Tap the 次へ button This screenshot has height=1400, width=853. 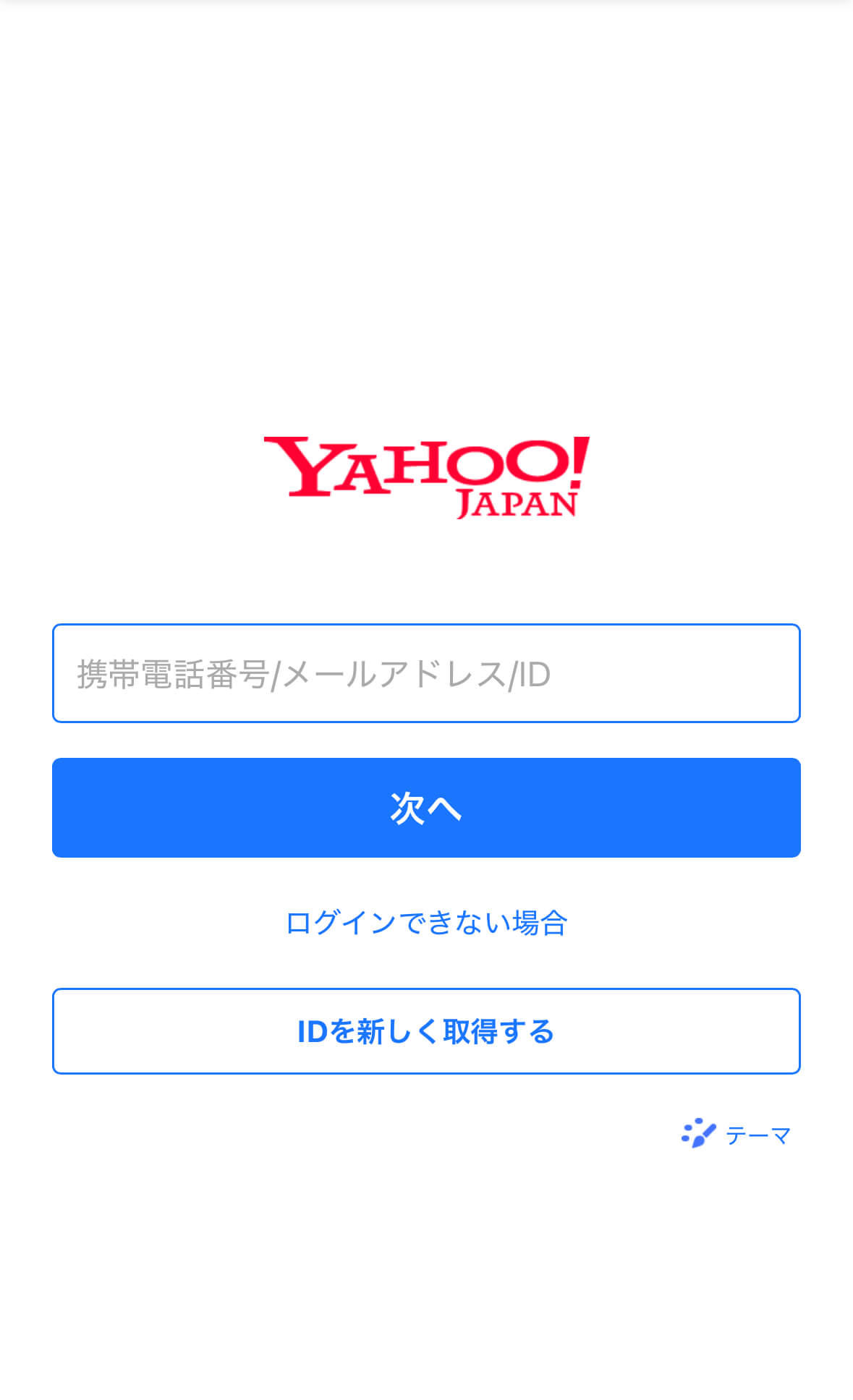[x=426, y=808]
